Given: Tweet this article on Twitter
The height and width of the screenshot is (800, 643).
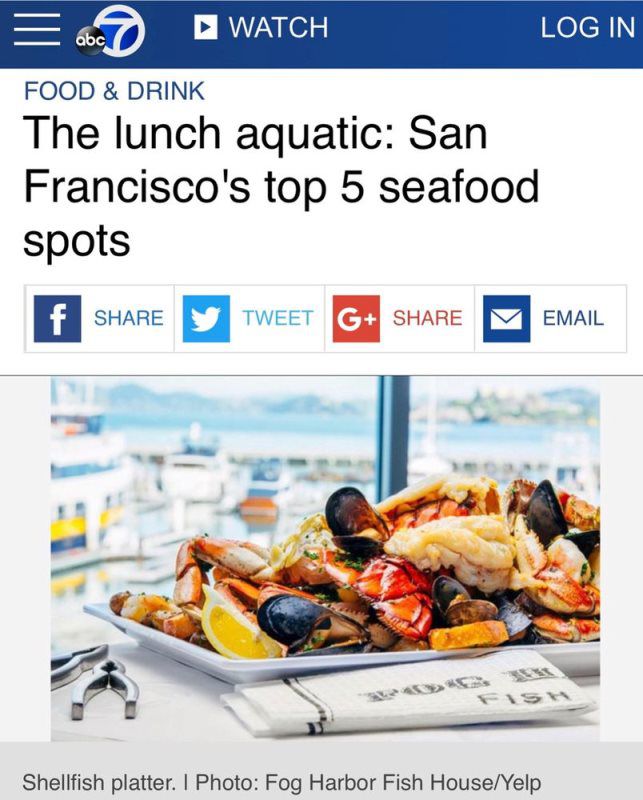Looking at the screenshot, I should point(250,318).
